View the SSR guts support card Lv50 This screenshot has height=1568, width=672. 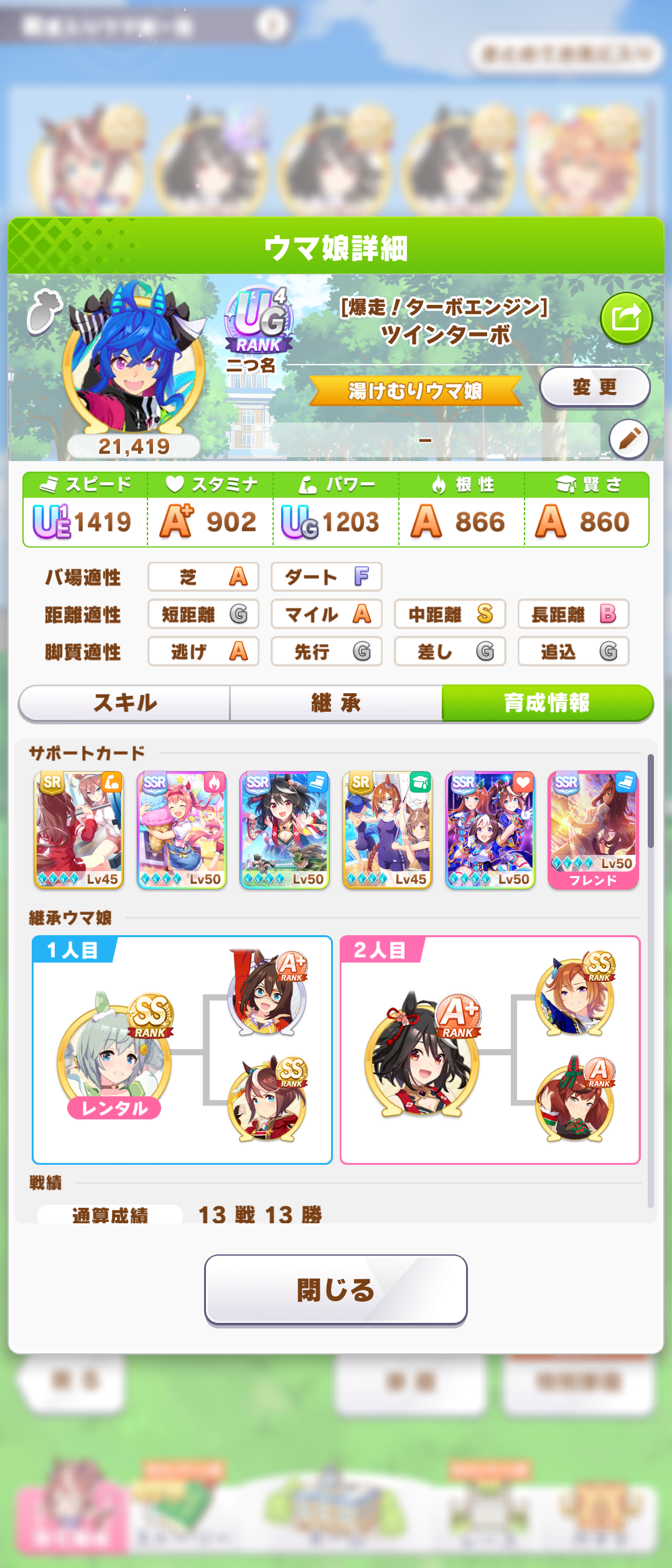(x=182, y=829)
